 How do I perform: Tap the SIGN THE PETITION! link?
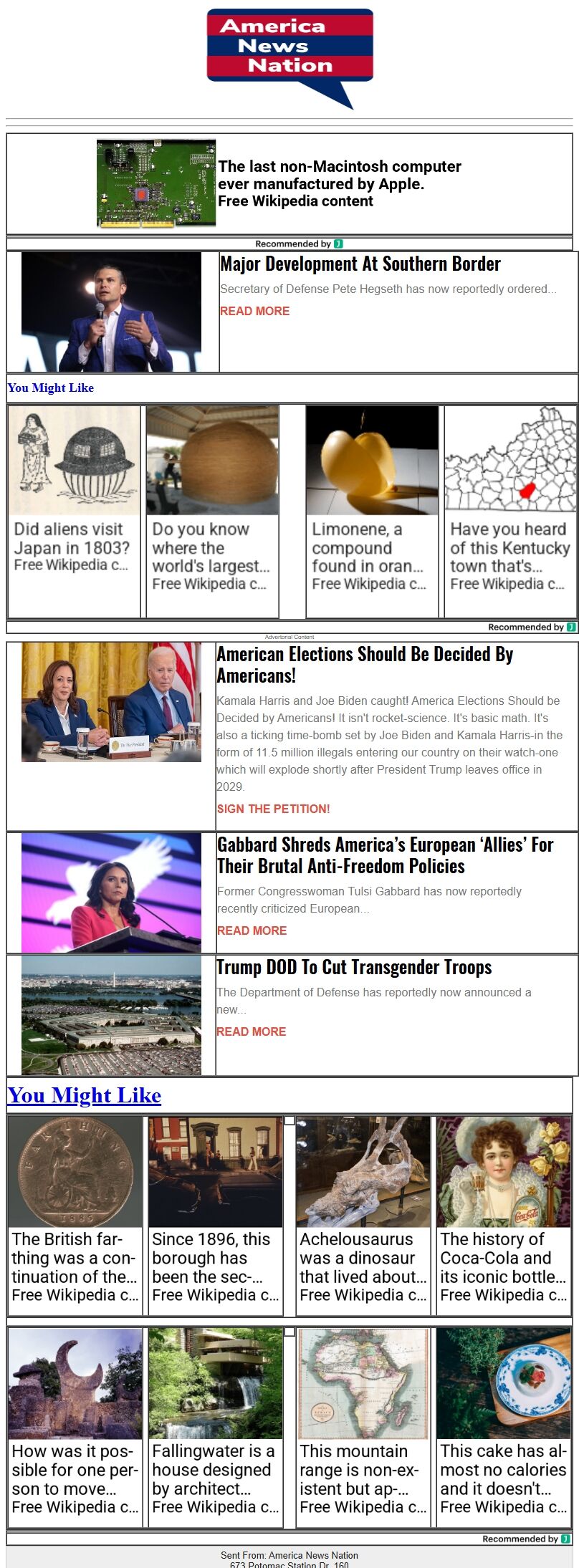273,809
